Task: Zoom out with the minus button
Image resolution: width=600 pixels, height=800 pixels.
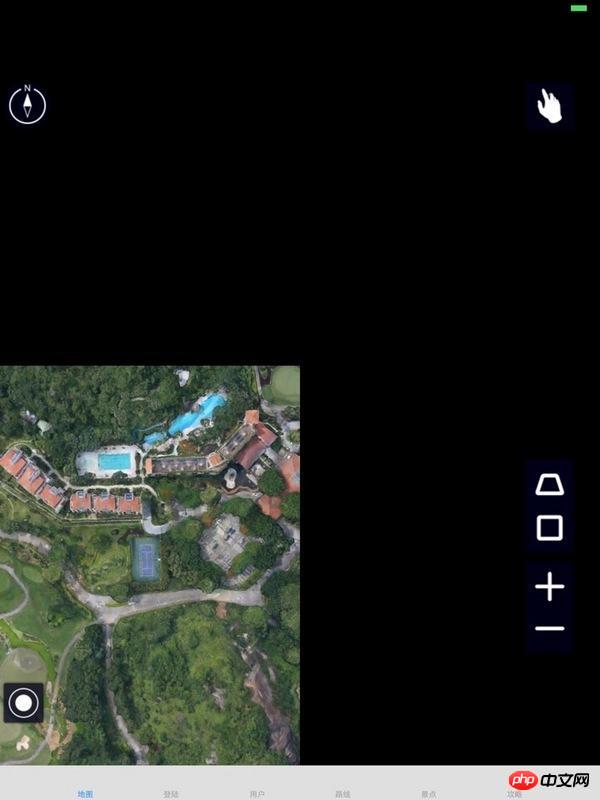Action: [550, 629]
